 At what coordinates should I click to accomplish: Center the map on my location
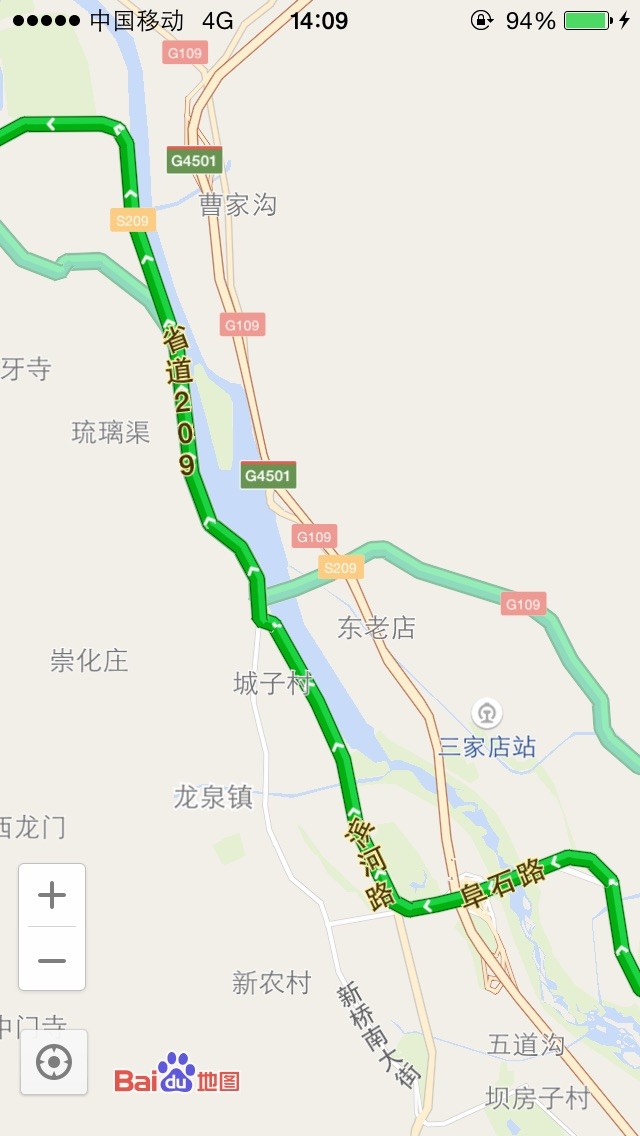pos(54,1062)
